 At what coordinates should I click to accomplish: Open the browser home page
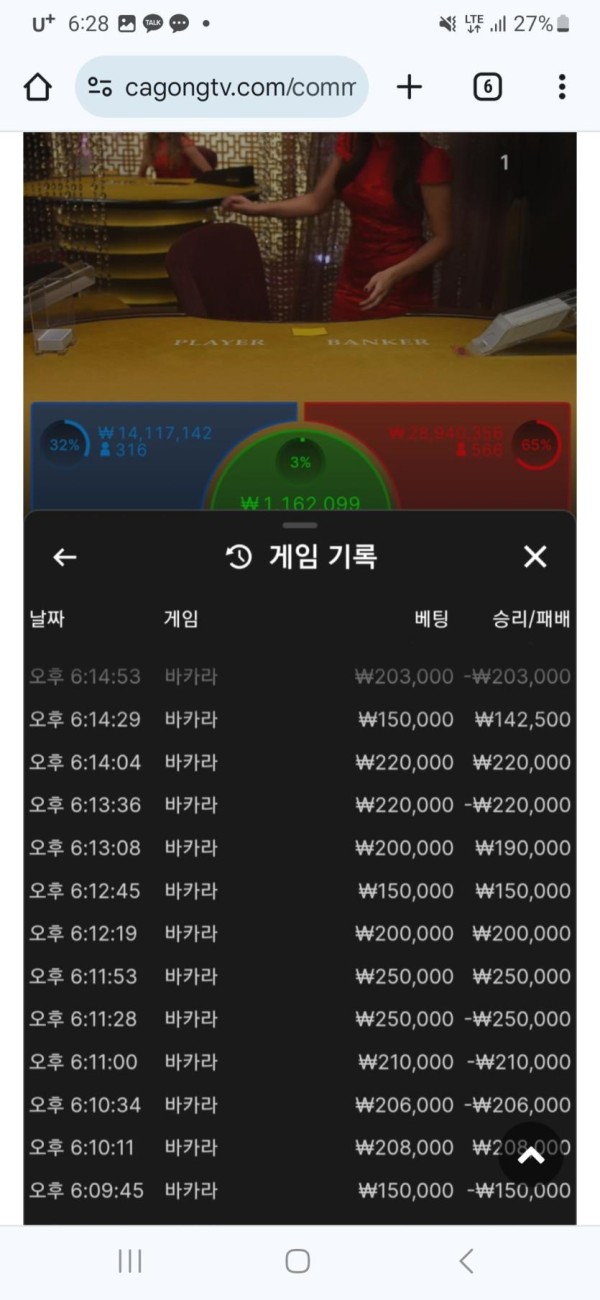coord(37,88)
